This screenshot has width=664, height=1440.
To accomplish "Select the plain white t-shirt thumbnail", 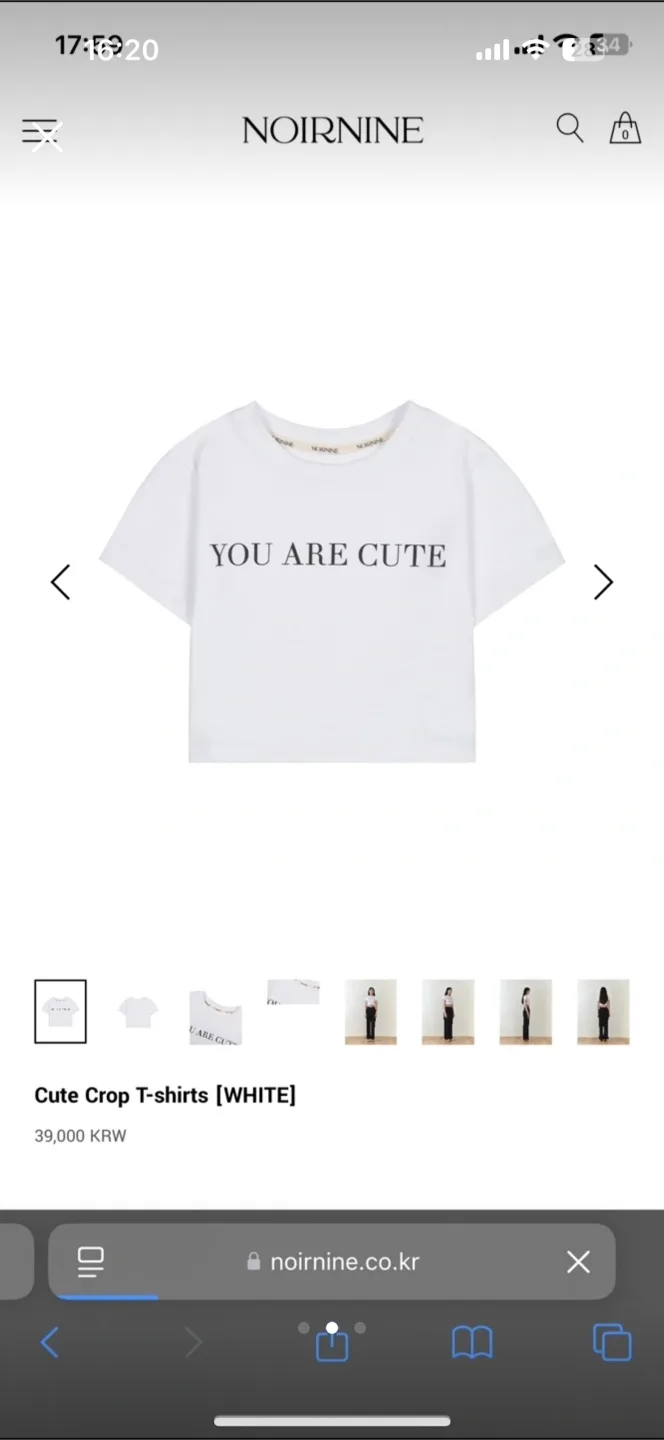I will coord(138,1011).
